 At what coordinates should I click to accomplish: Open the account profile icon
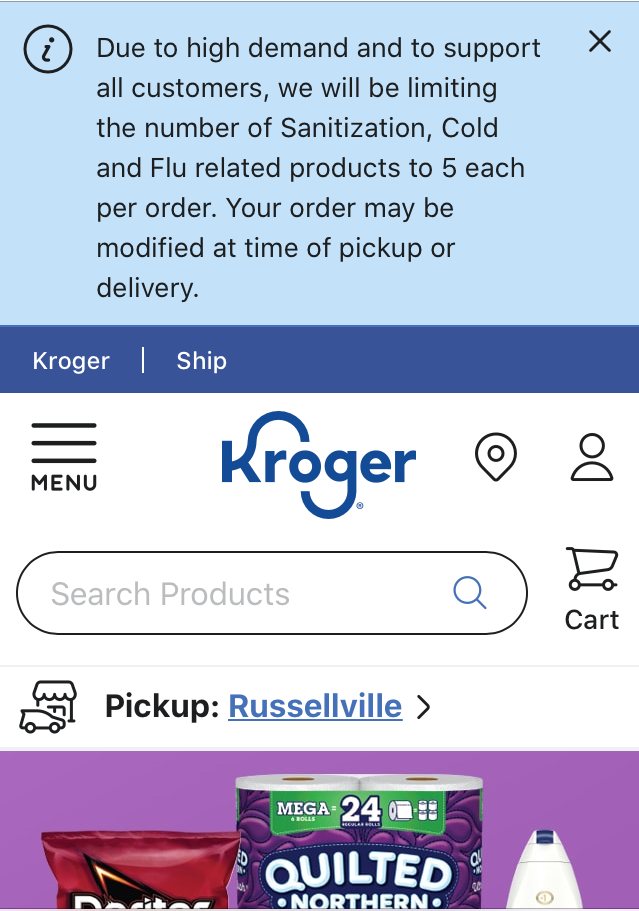[591, 458]
